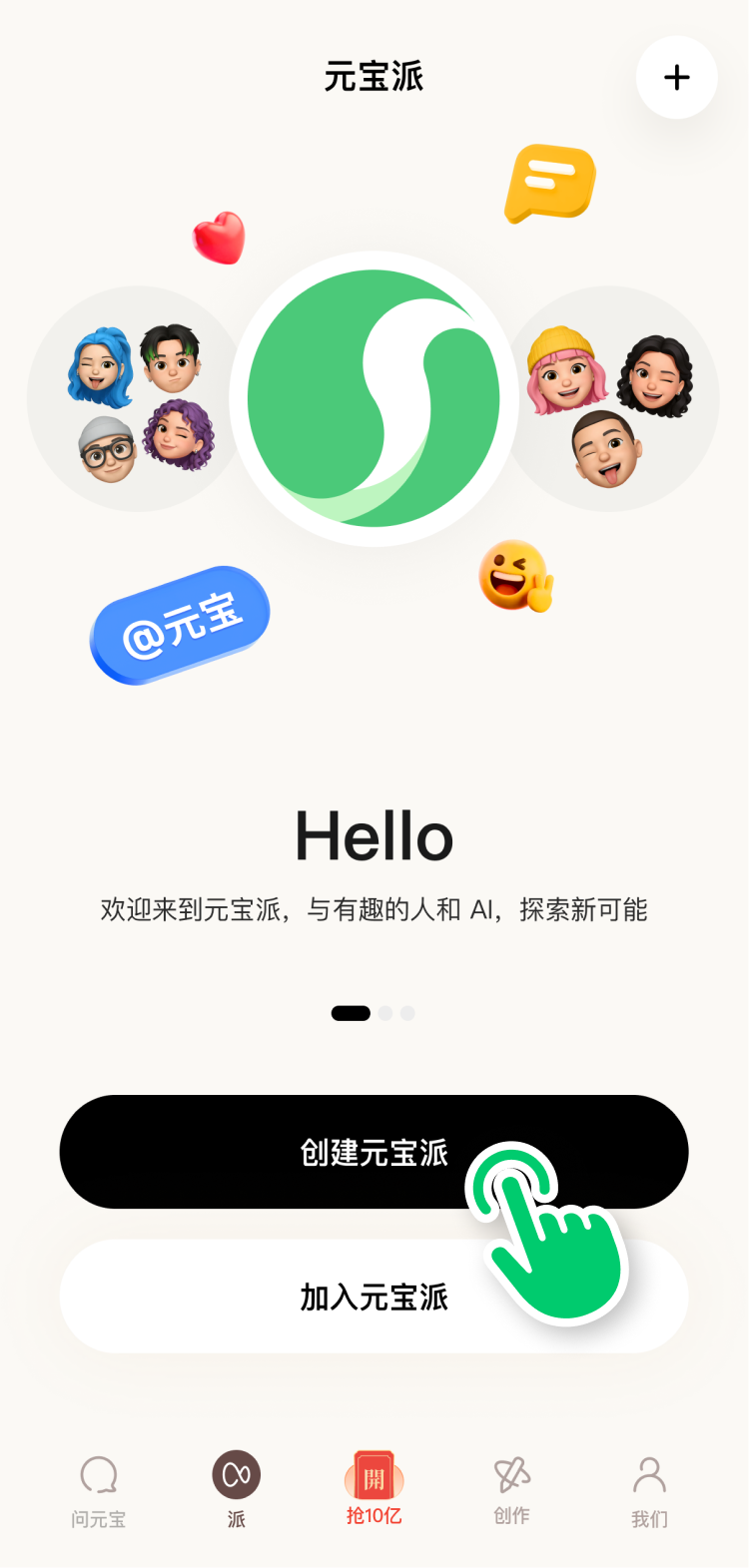Select the 问元宝 chat bubble icon
The image size is (749, 1568).
(x=97, y=1475)
